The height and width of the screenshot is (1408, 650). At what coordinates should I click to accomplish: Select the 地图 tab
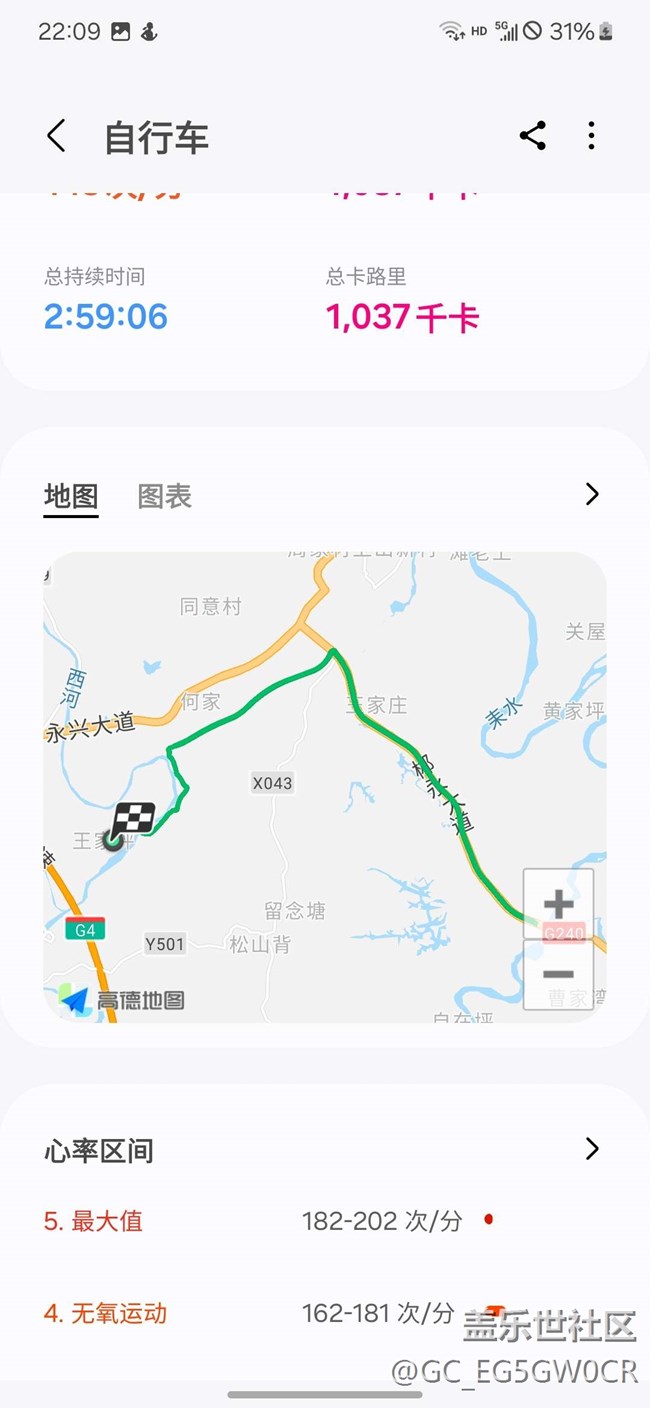(71, 496)
